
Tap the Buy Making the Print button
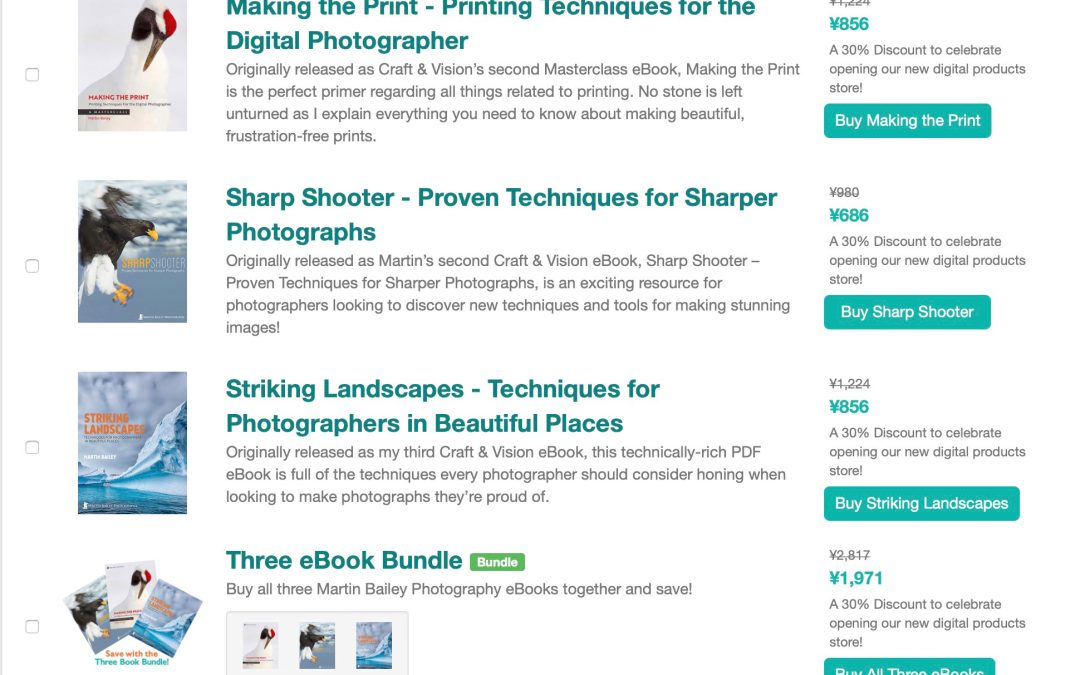[907, 121]
